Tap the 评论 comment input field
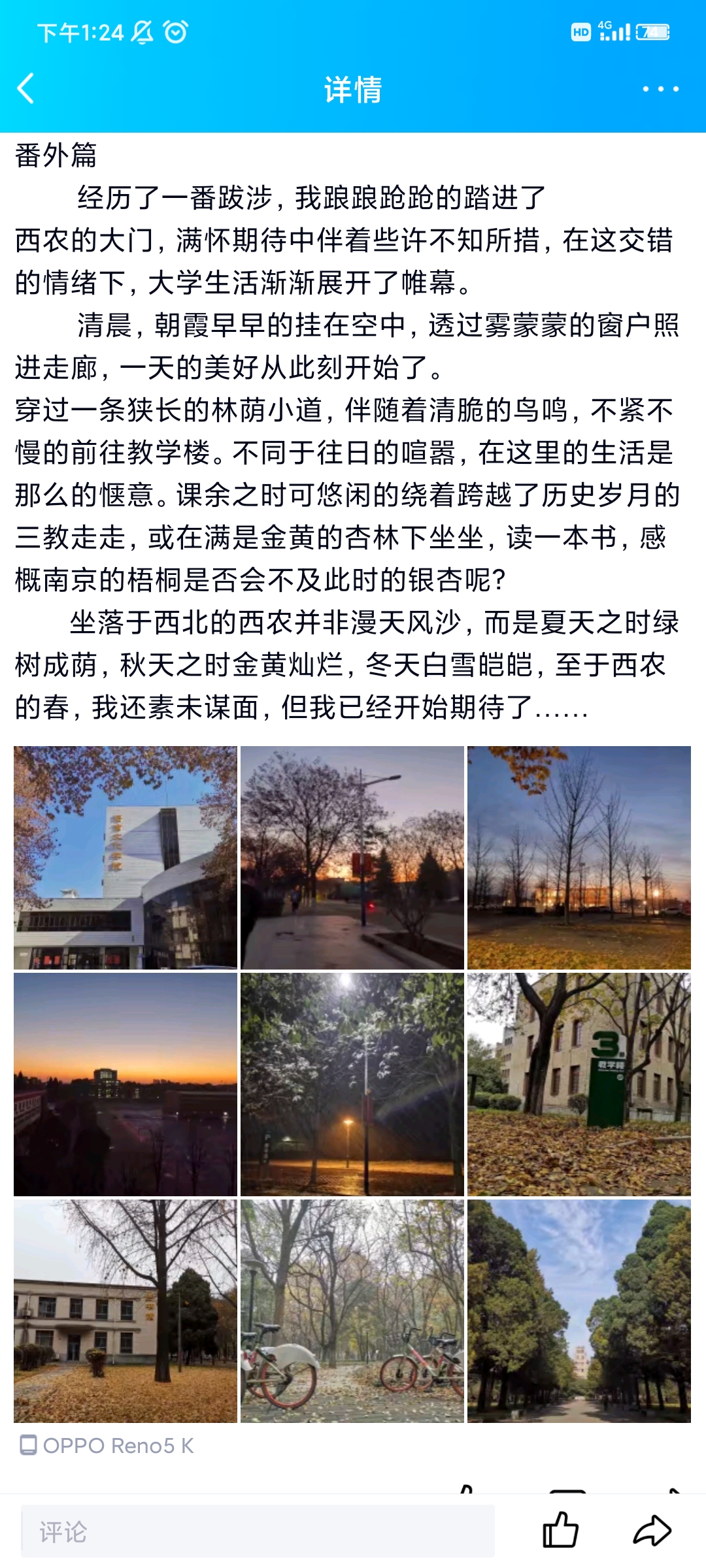 tap(258, 1531)
